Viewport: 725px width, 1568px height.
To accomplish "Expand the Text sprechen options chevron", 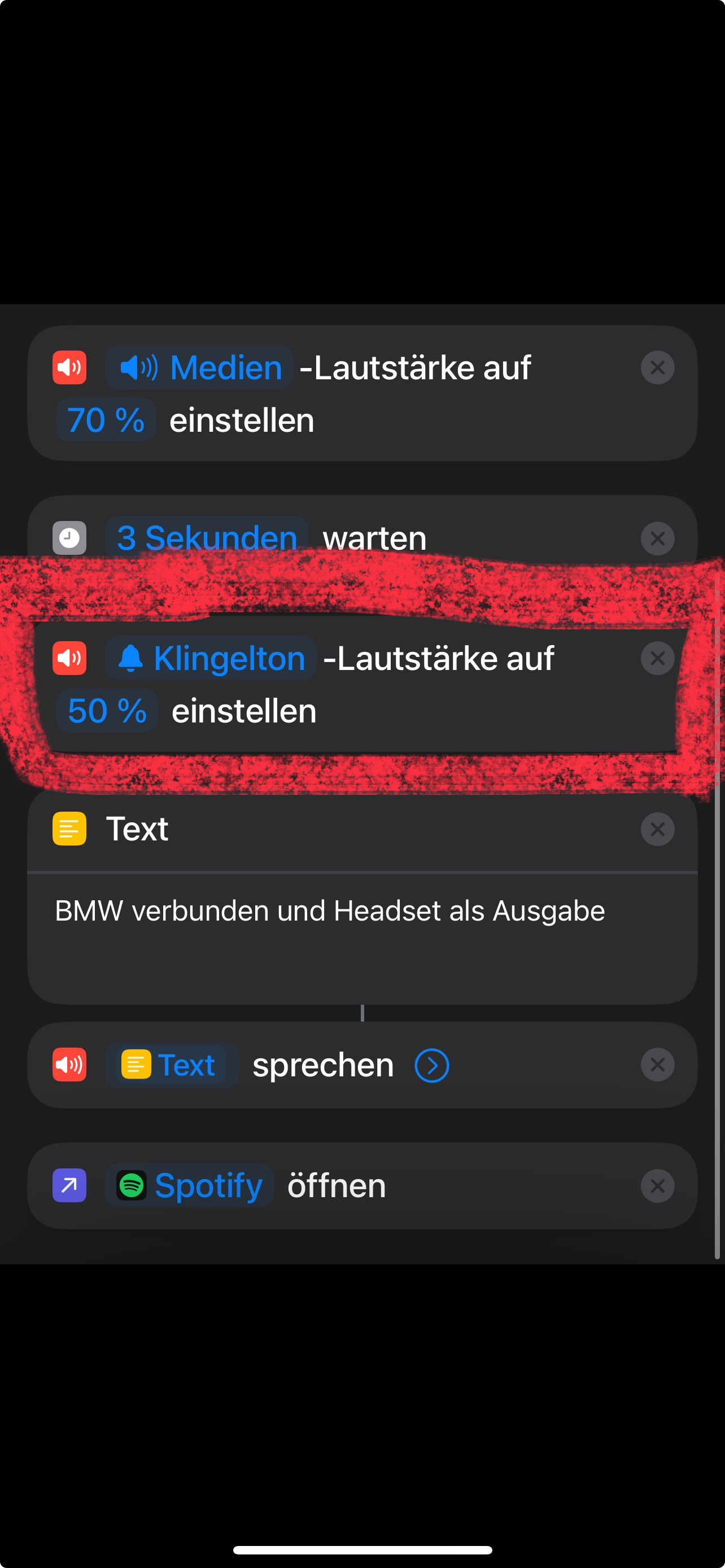I will 431,1066.
